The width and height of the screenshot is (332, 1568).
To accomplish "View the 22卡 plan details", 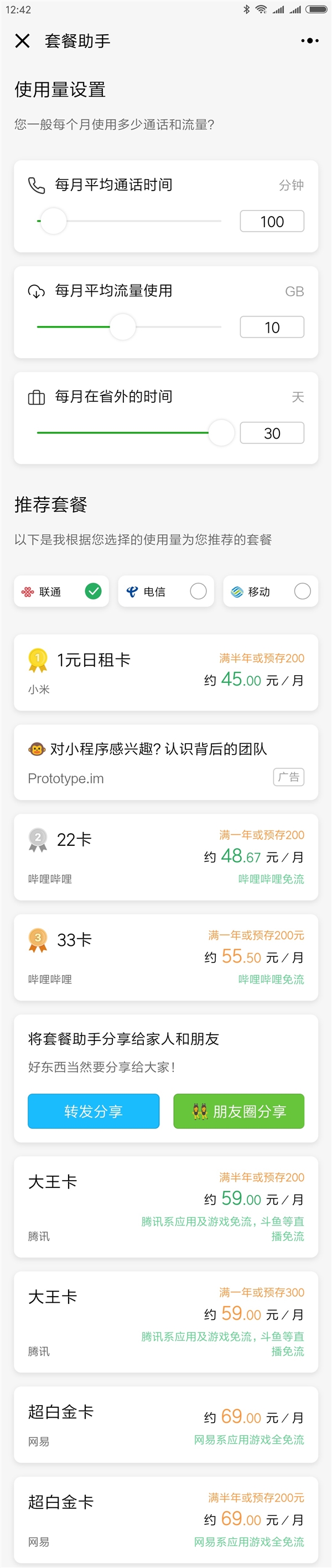I will click(x=165, y=856).
